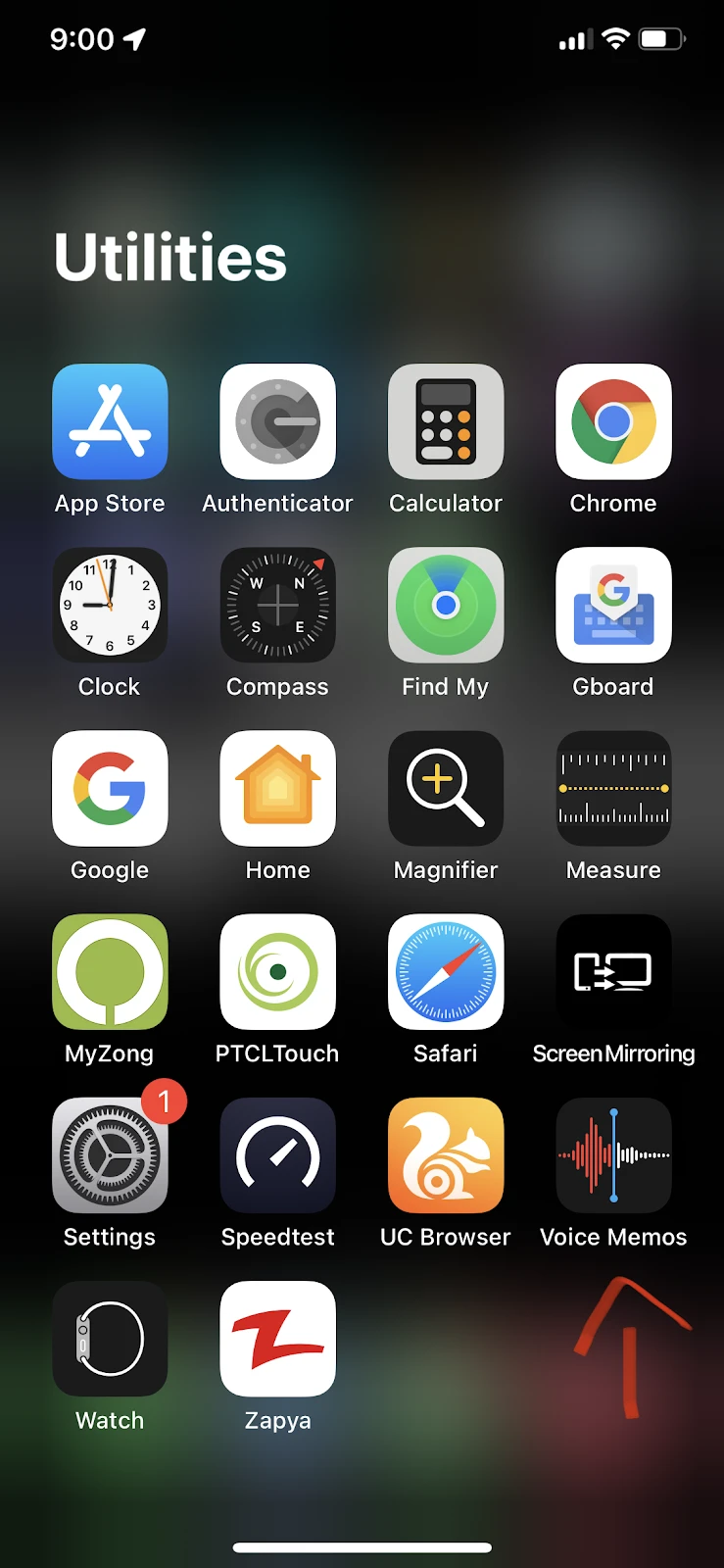The height and width of the screenshot is (1568, 724).
Task: Open Gboard app
Action: tap(613, 605)
